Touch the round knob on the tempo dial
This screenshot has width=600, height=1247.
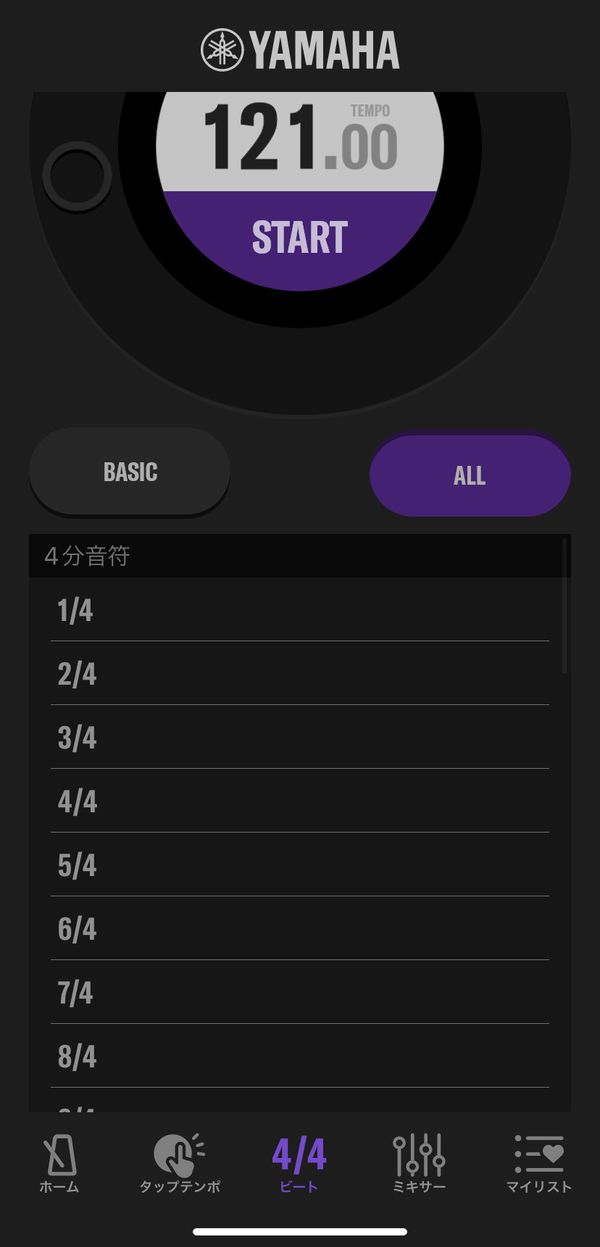click(x=77, y=176)
